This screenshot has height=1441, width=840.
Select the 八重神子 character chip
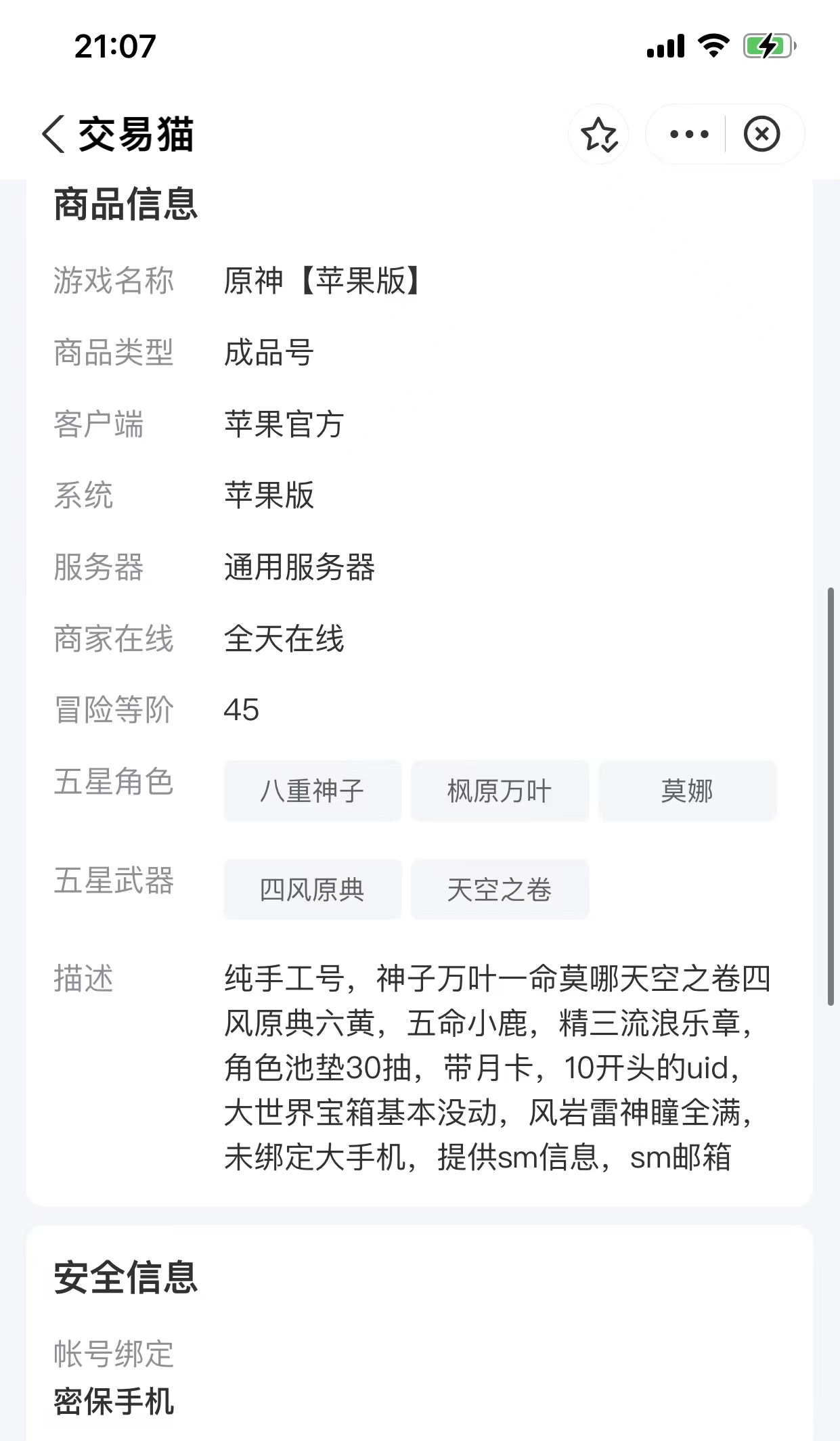(313, 791)
